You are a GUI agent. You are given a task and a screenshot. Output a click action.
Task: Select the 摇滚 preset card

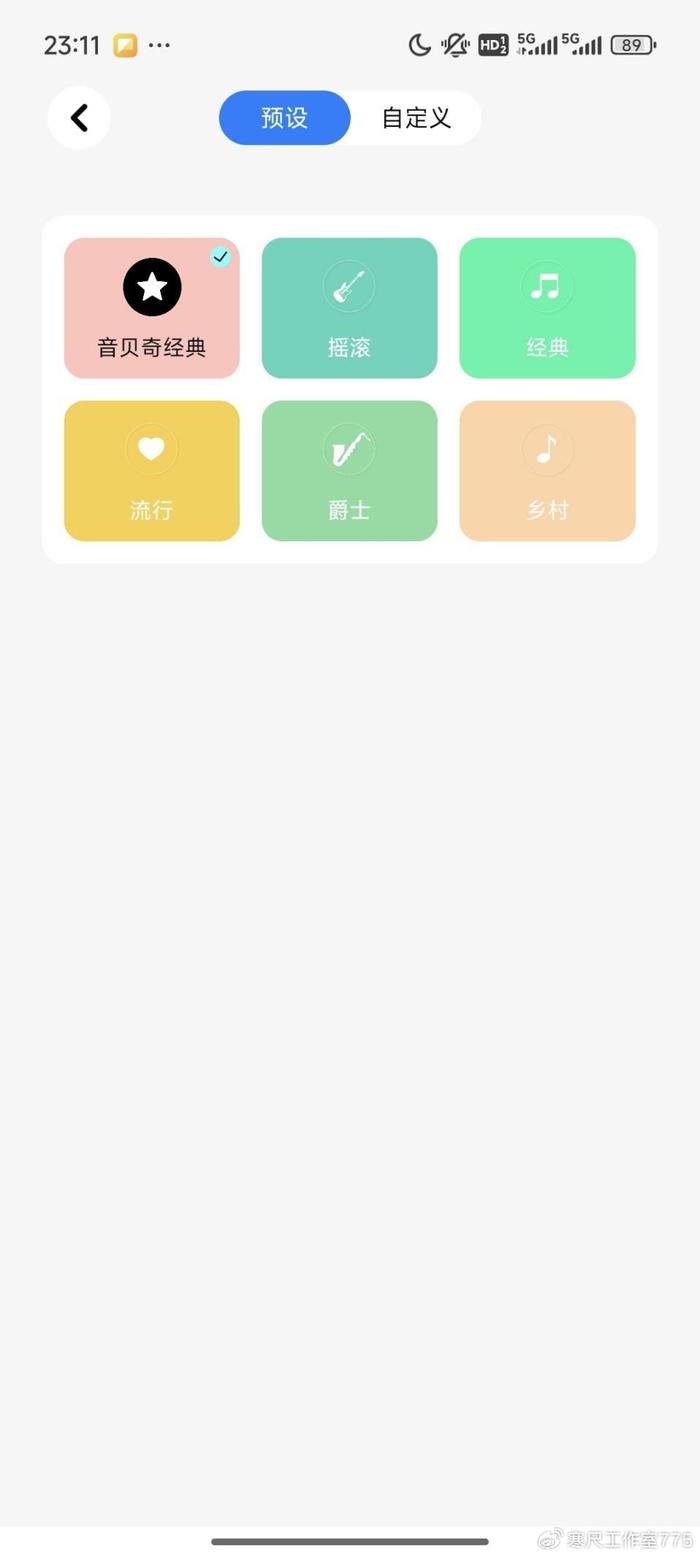(x=350, y=308)
